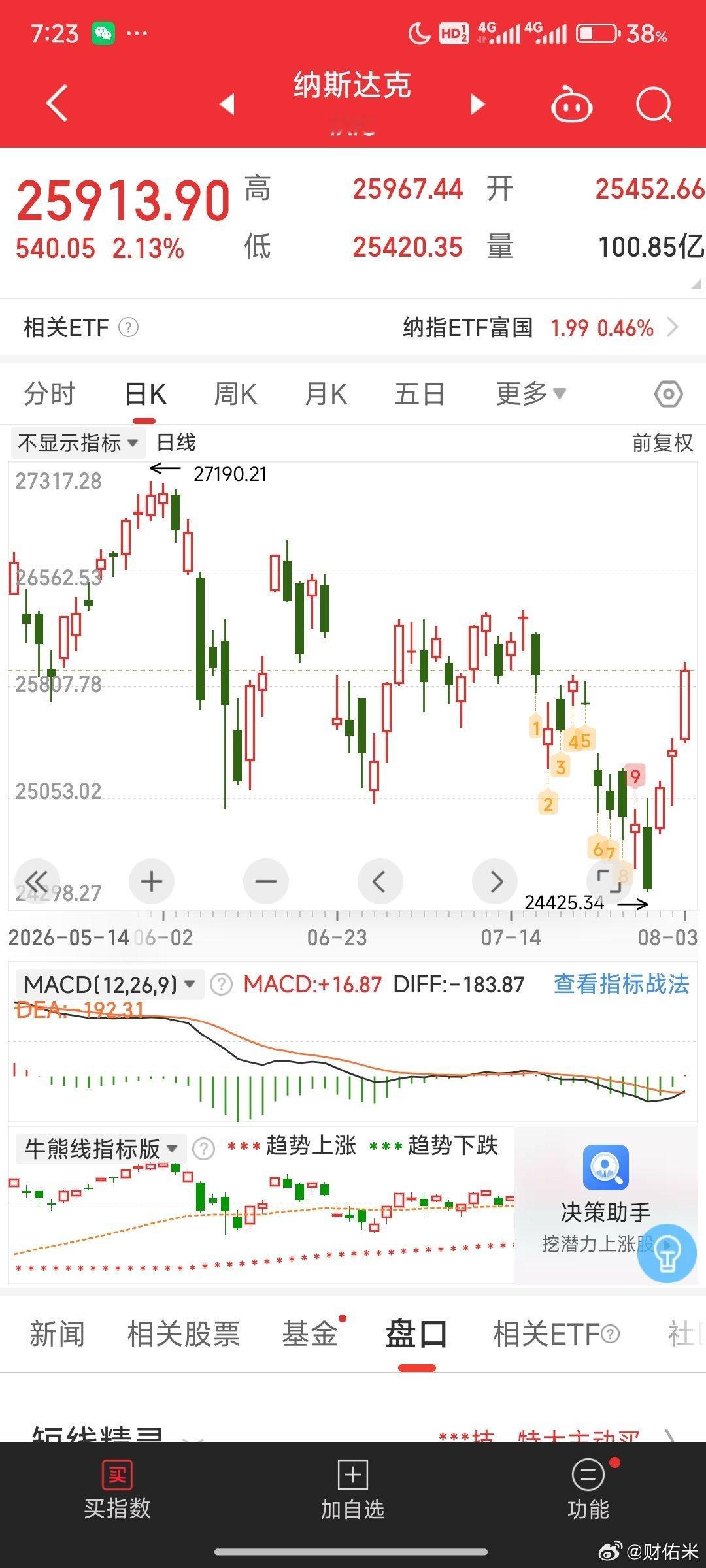Zoom out the chart with minus button
The height and width of the screenshot is (1568, 706).
click(266, 881)
